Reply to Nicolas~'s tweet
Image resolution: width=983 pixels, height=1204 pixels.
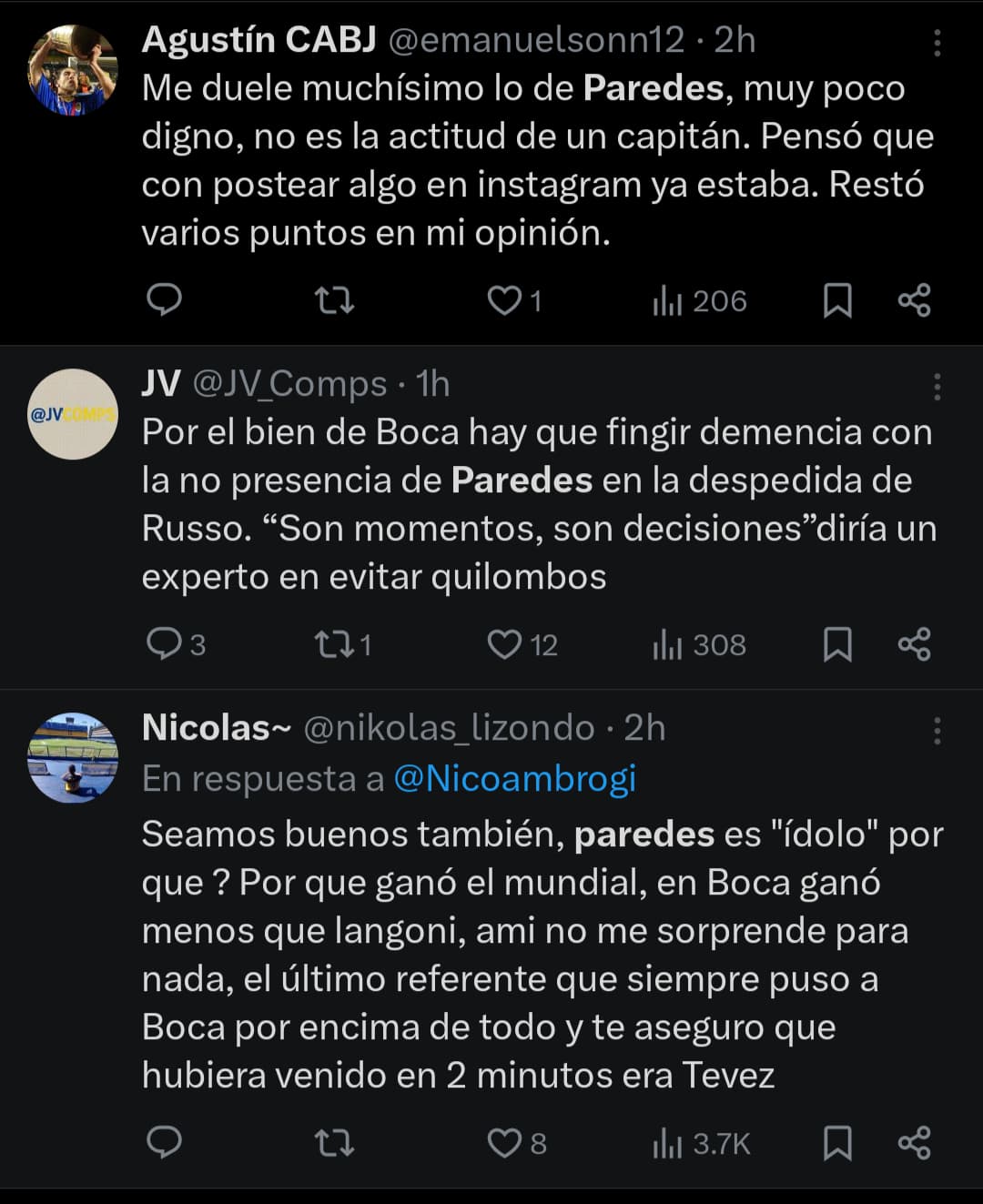coord(165,1141)
